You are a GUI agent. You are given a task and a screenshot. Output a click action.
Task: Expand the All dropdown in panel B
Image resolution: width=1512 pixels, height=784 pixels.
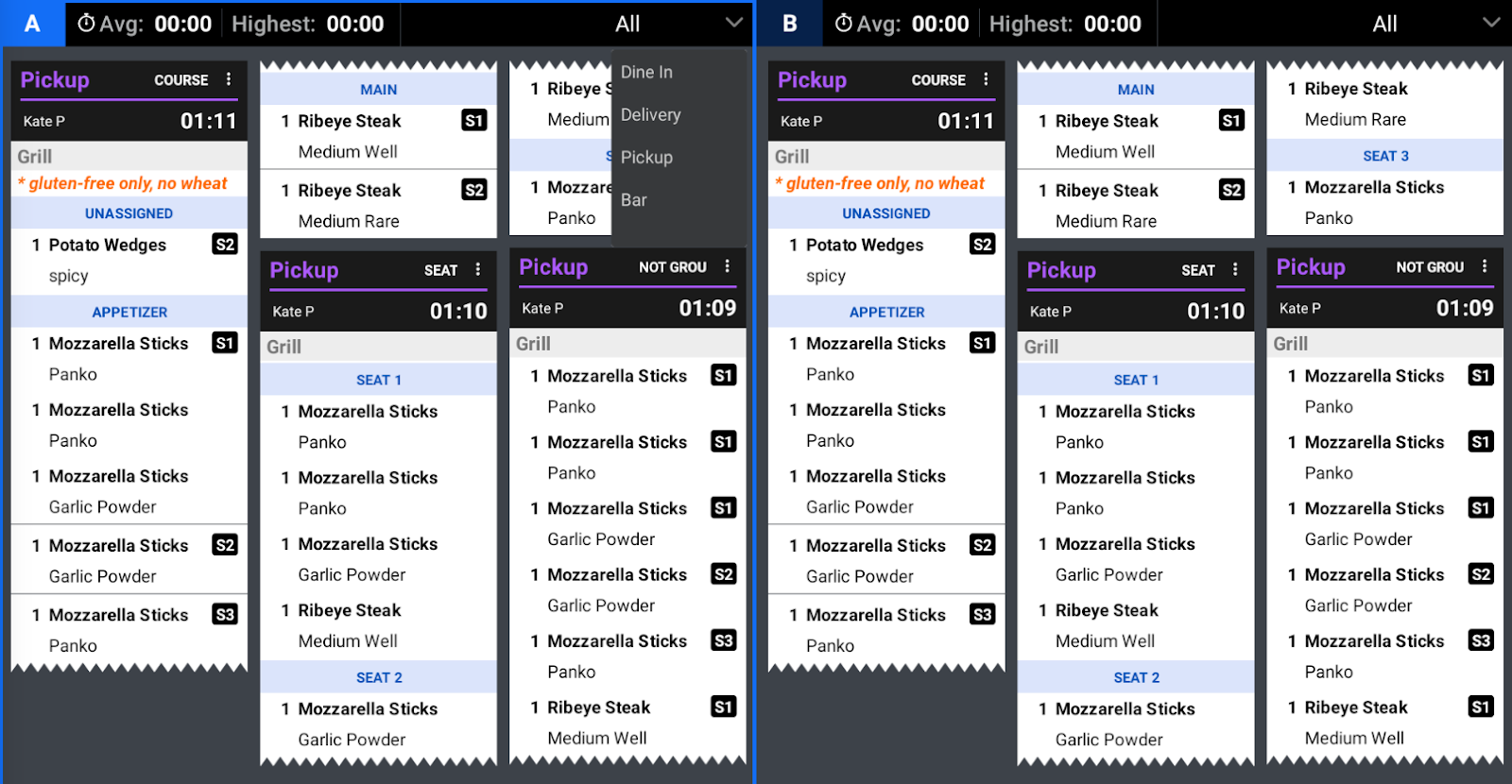pos(1490,24)
